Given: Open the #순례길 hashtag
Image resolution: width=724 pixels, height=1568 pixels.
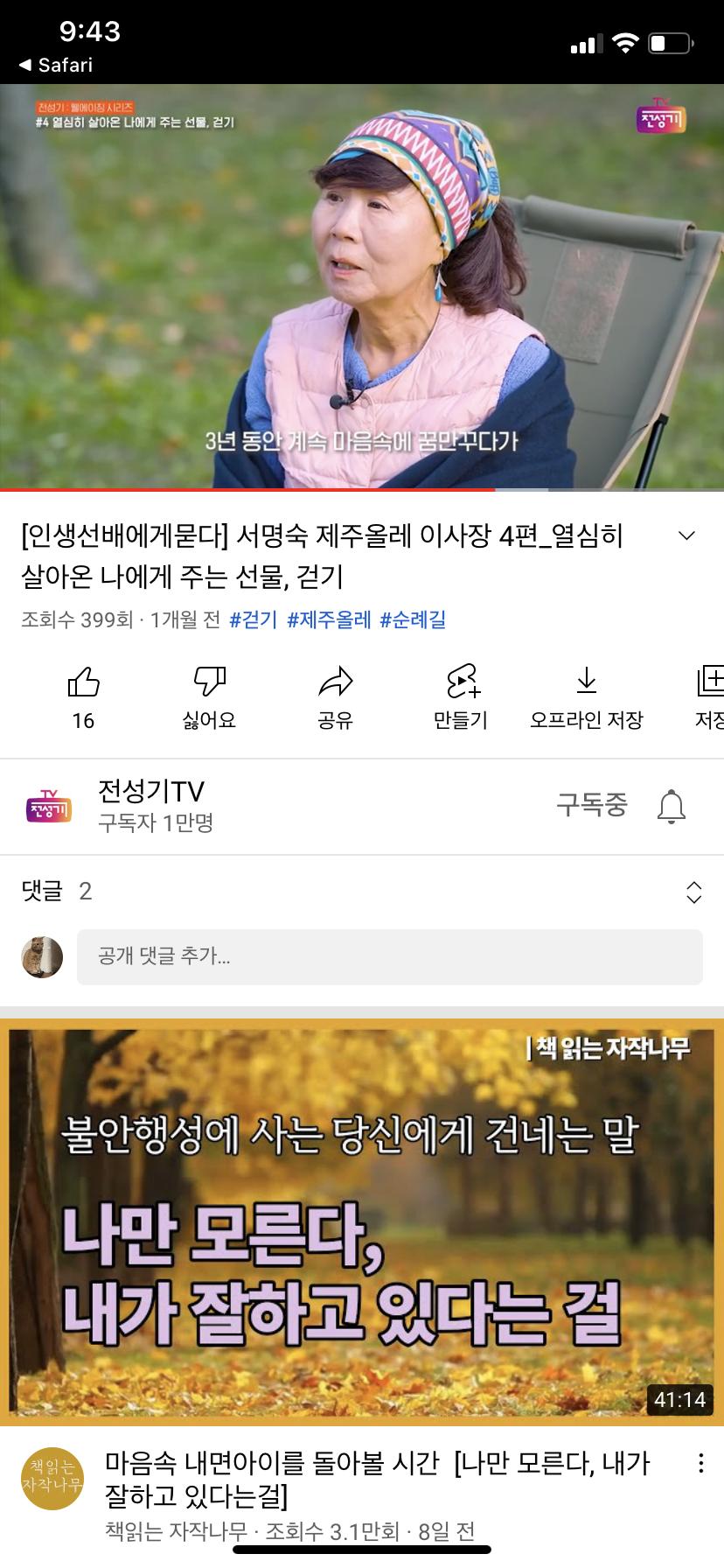Looking at the screenshot, I should 413,620.
